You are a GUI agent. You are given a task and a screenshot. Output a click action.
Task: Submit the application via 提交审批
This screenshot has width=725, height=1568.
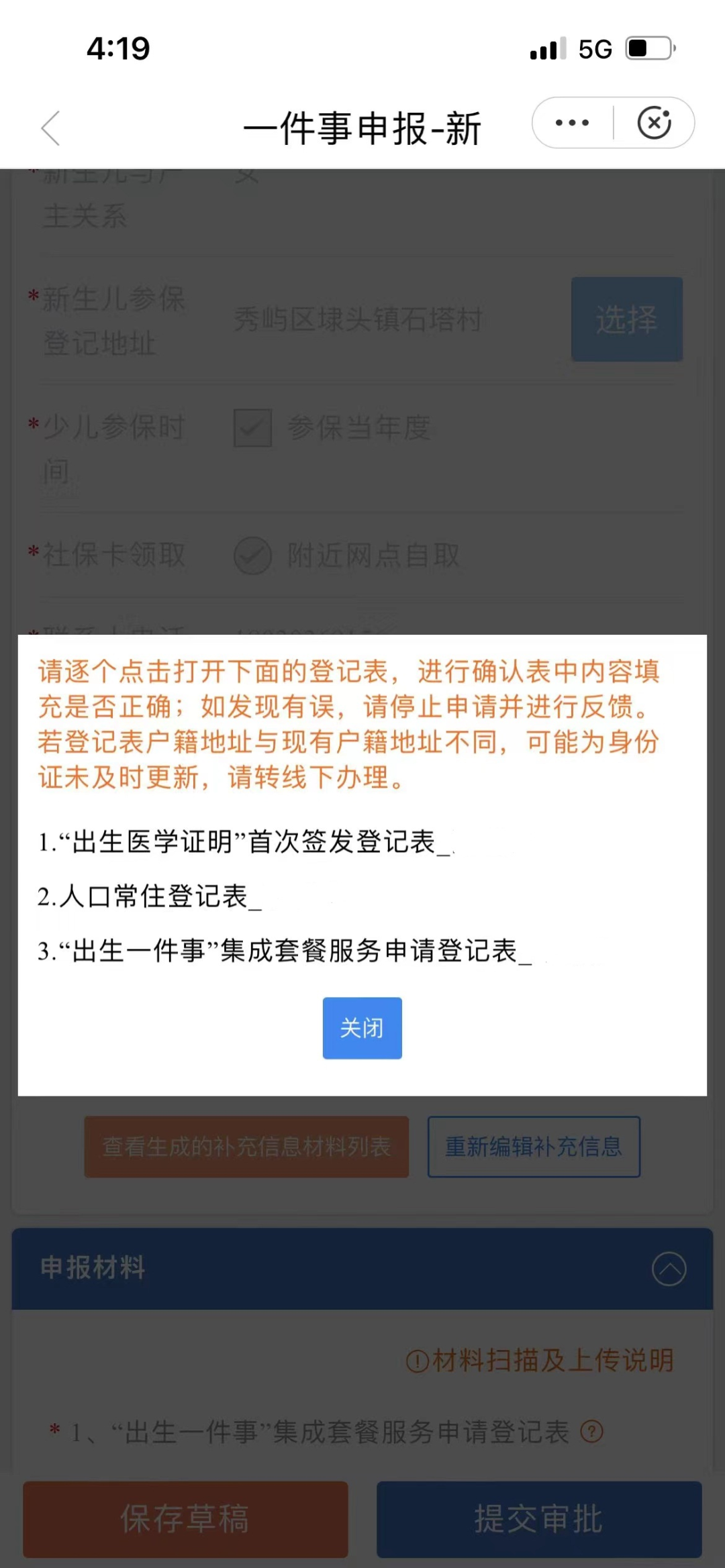(539, 1519)
